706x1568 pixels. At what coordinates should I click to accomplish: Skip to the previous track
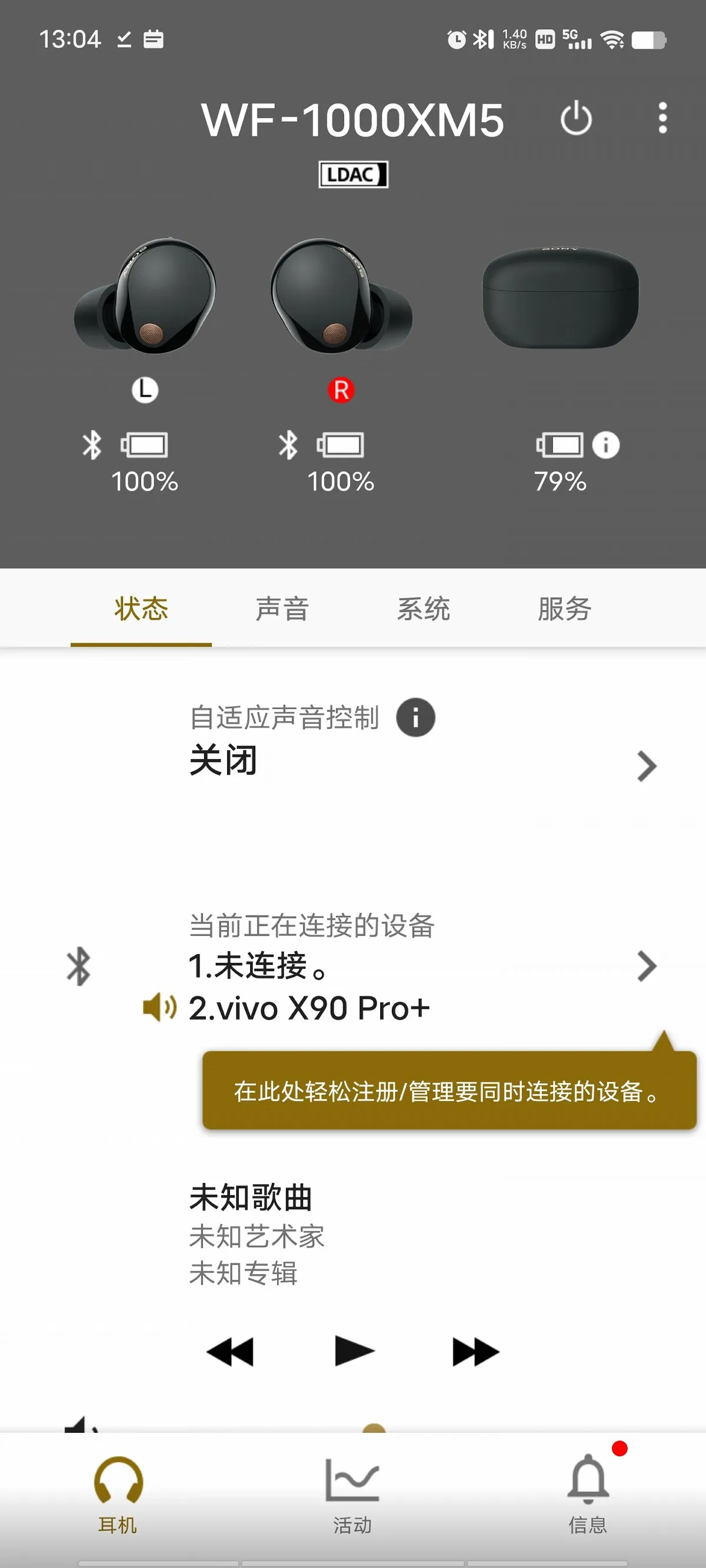pos(230,1351)
